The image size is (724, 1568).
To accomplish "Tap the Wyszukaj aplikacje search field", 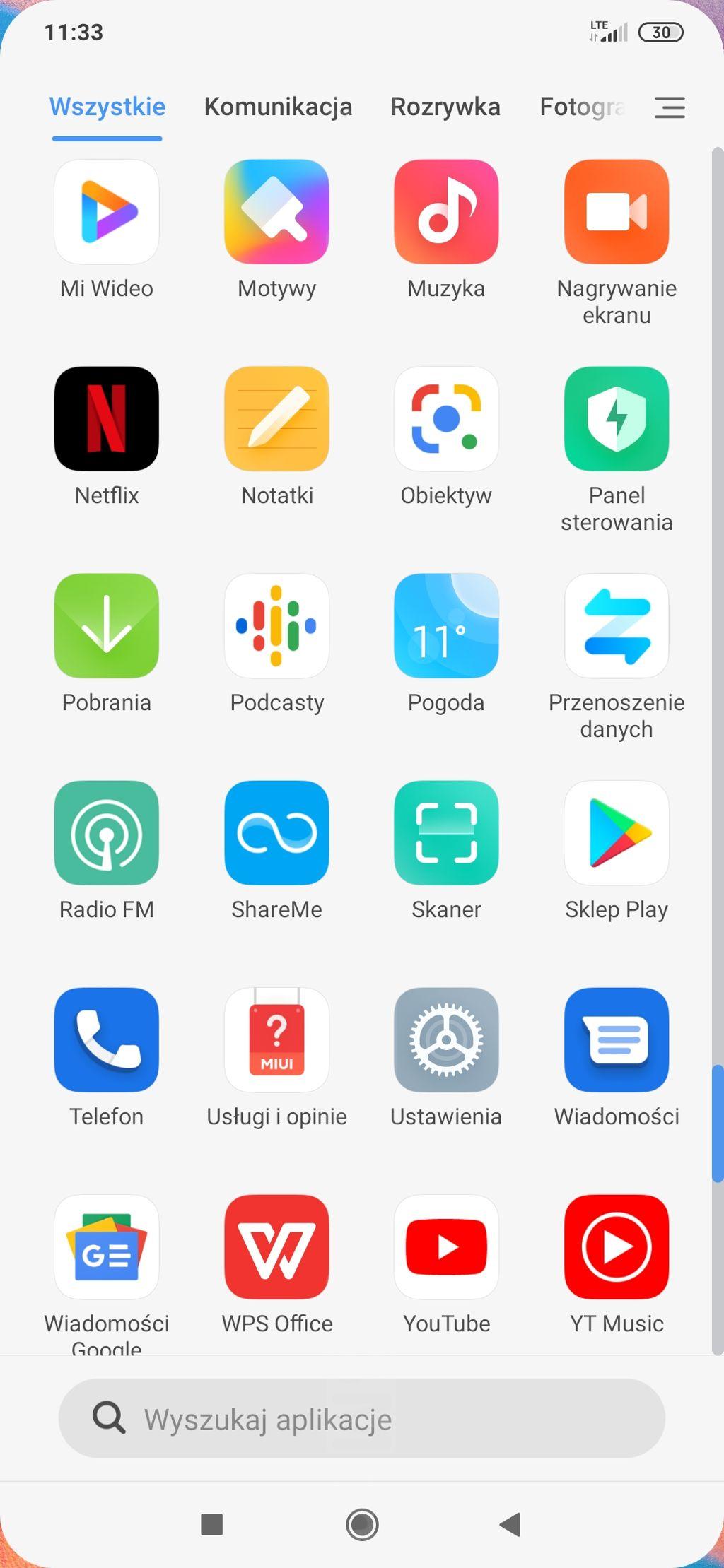I will pos(361,1418).
